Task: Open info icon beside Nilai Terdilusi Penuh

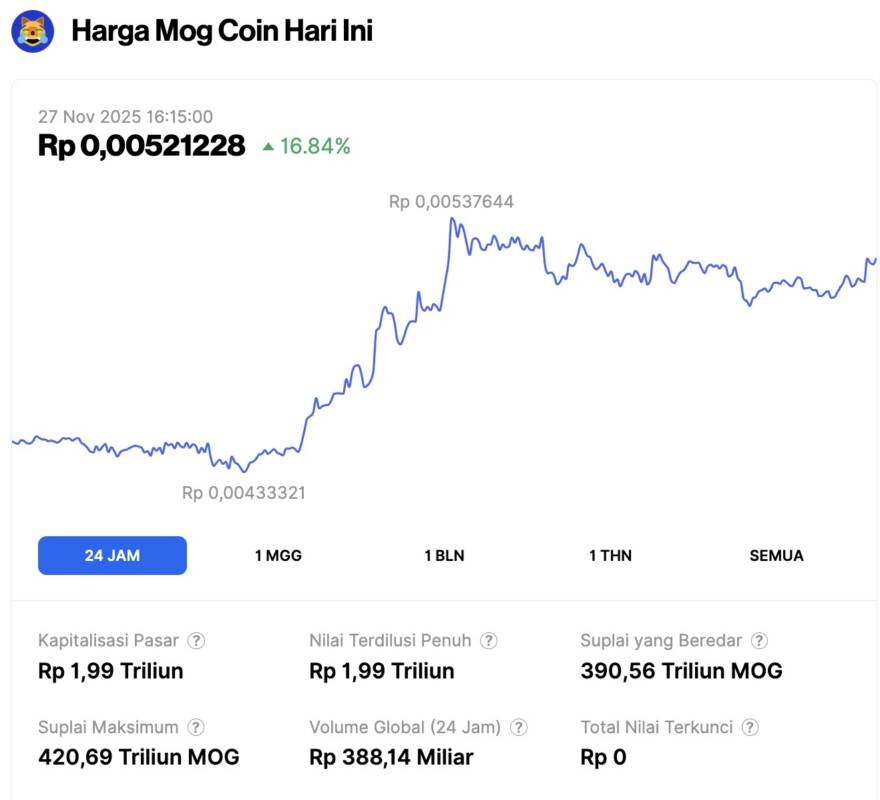Action: pyautogui.click(x=489, y=641)
